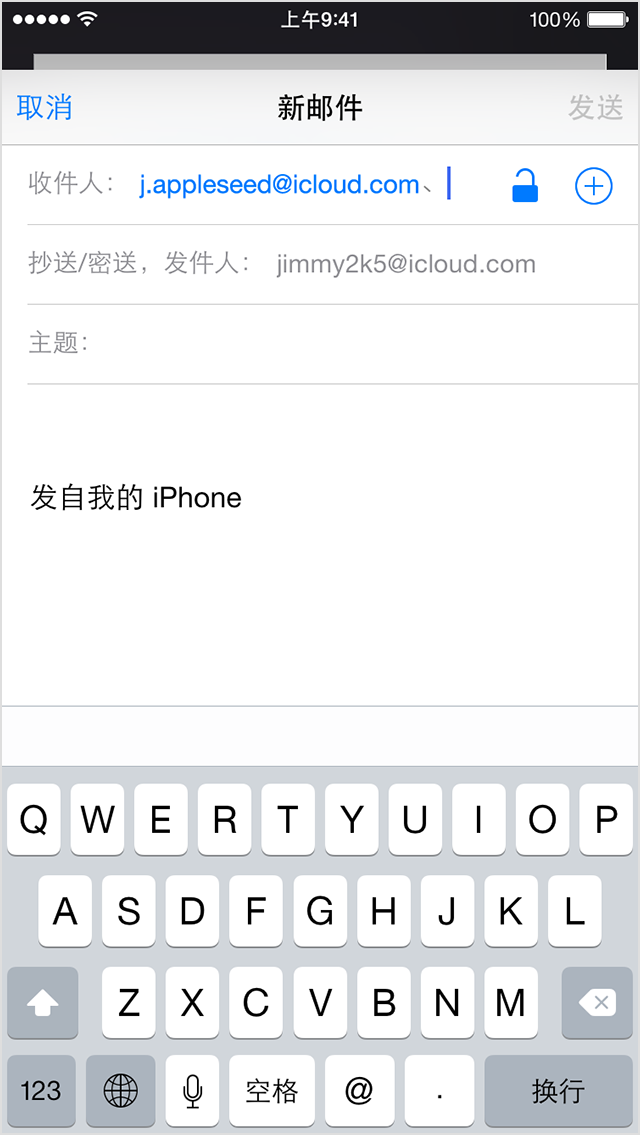The height and width of the screenshot is (1136, 640).
Task: Switch to the 123 number keyboard
Action: tap(41, 1091)
